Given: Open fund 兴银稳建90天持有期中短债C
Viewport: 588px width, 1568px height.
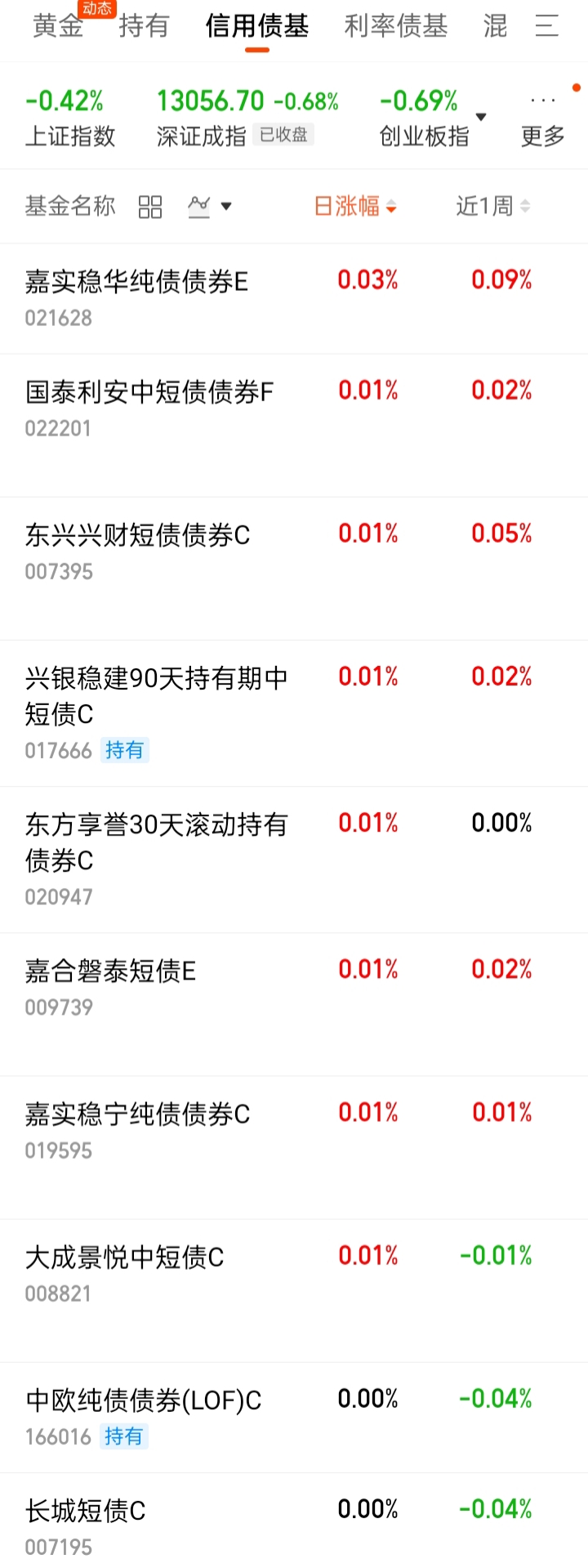Looking at the screenshot, I should click(155, 695).
